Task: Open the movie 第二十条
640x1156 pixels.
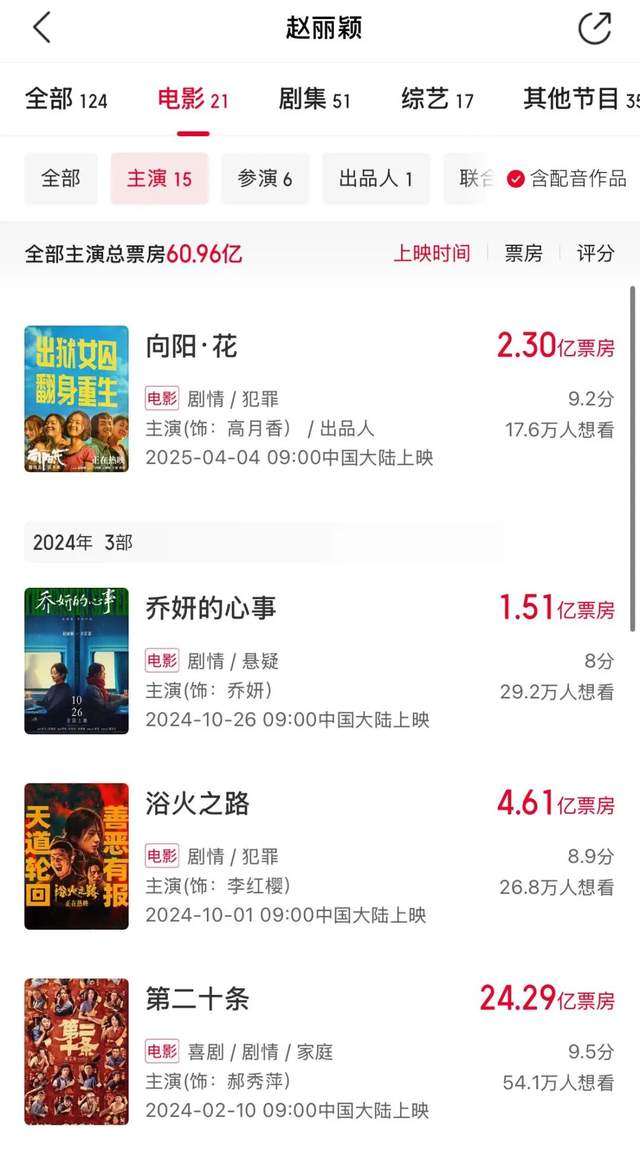Action: click(197, 999)
